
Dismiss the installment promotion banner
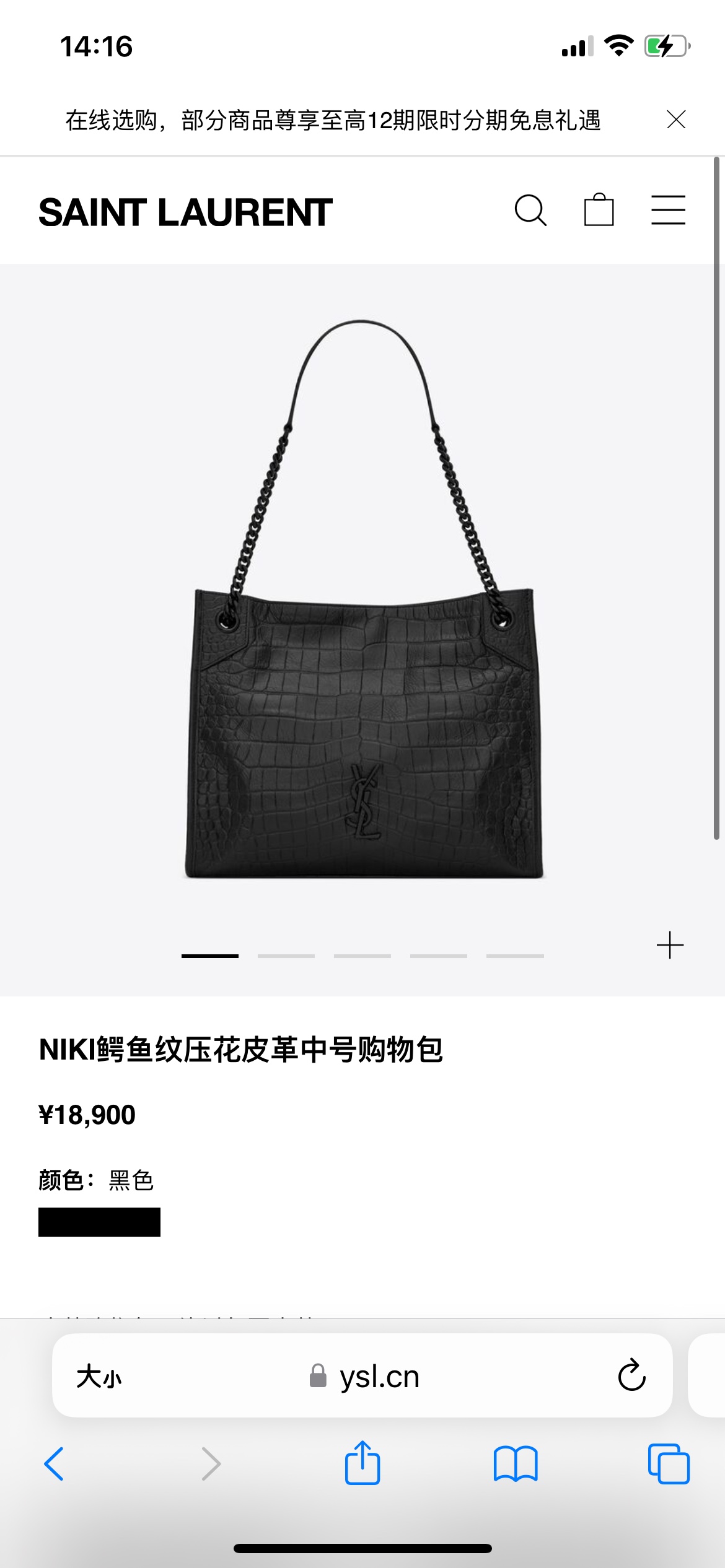click(x=676, y=120)
